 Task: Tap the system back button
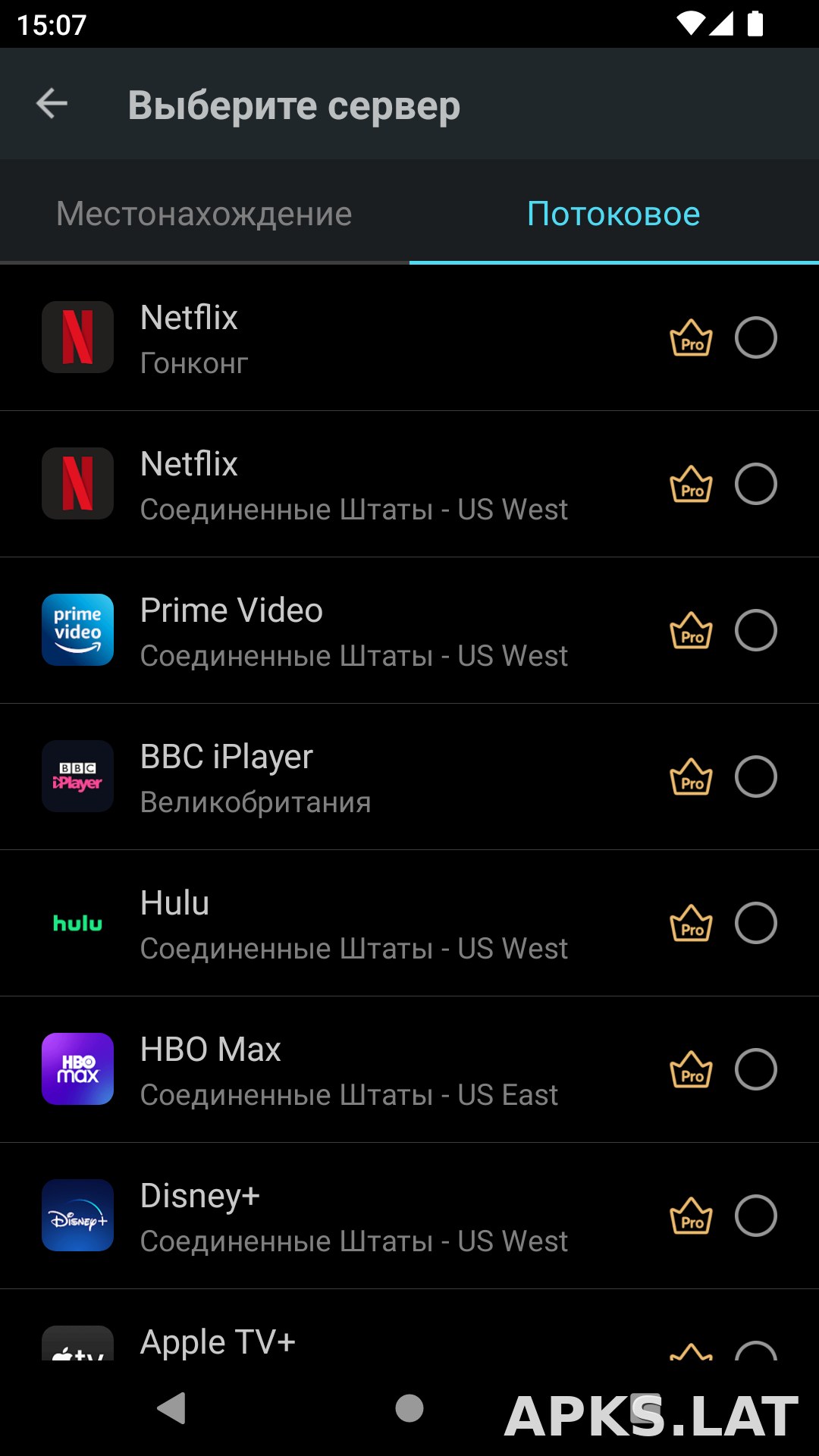click(172, 1408)
